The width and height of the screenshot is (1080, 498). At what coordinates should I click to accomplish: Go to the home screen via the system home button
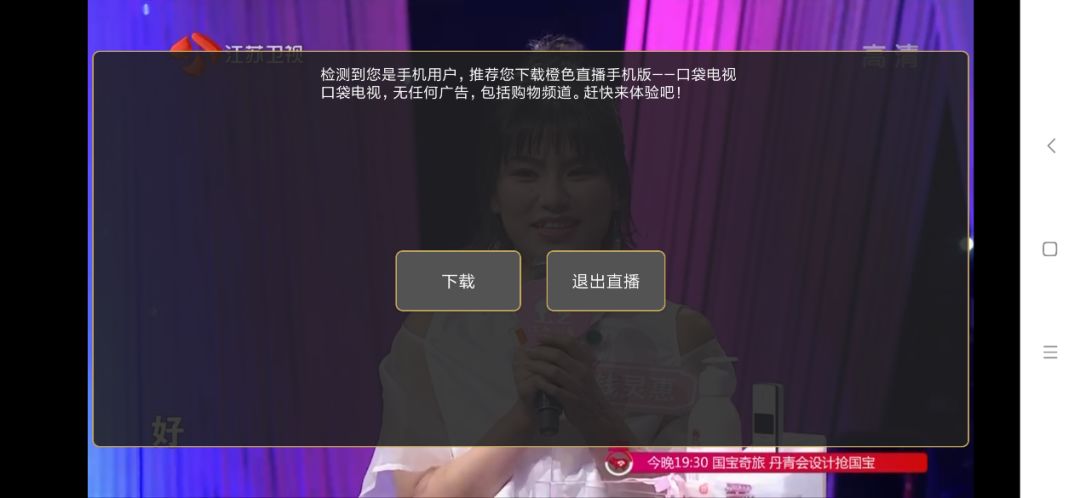click(1050, 249)
